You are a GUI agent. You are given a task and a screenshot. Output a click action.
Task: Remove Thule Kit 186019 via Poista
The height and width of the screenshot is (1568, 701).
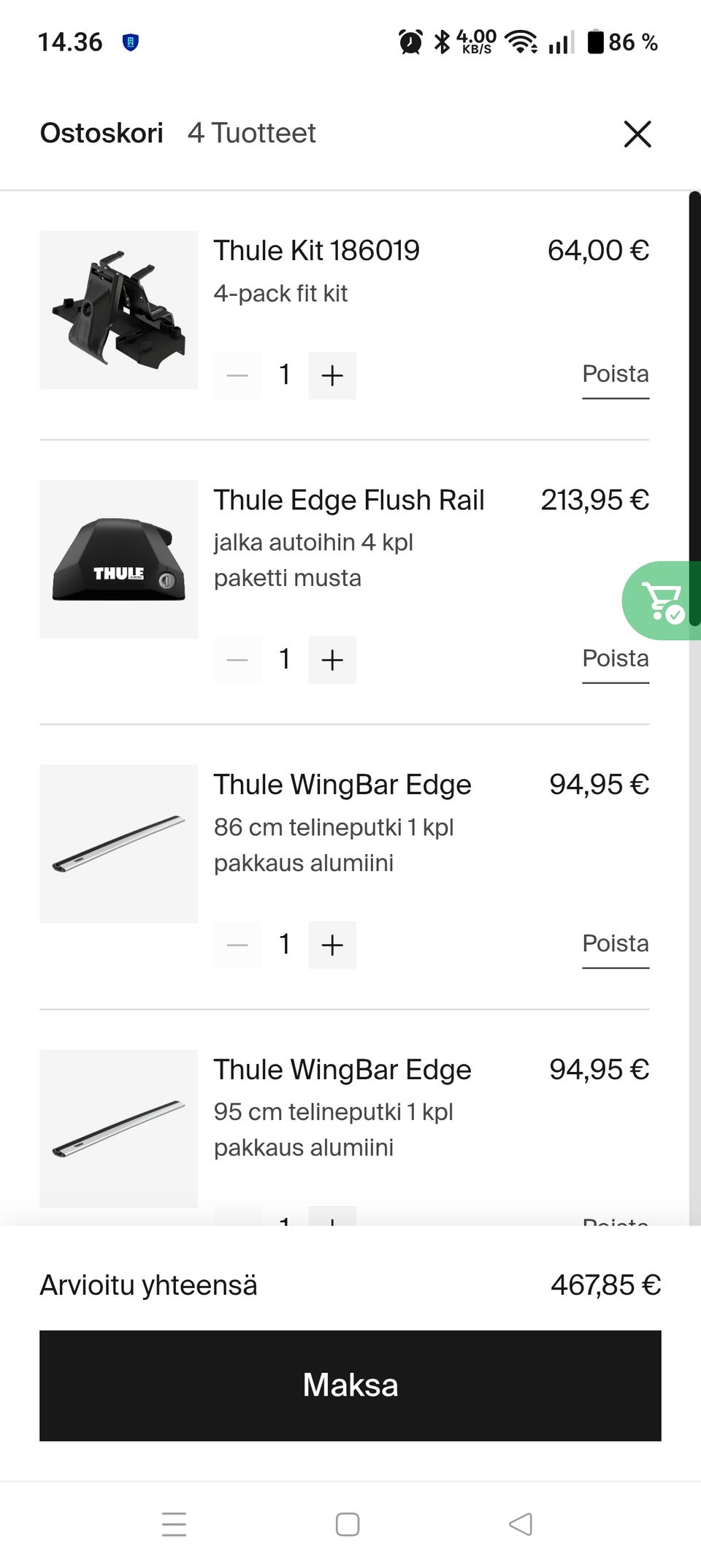pyautogui.click(x=615, y=375)
